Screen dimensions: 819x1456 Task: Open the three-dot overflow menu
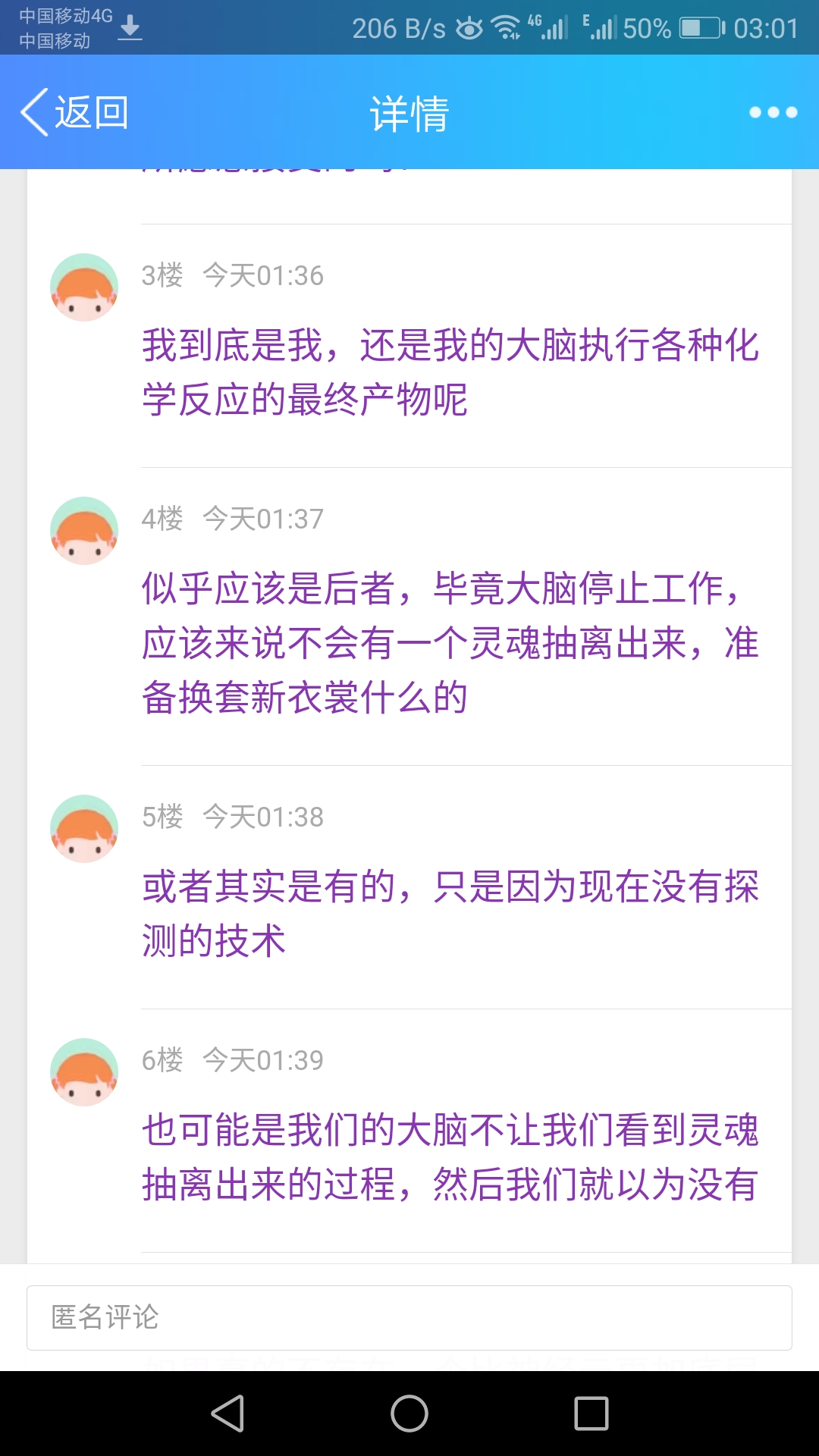(773, 112)
